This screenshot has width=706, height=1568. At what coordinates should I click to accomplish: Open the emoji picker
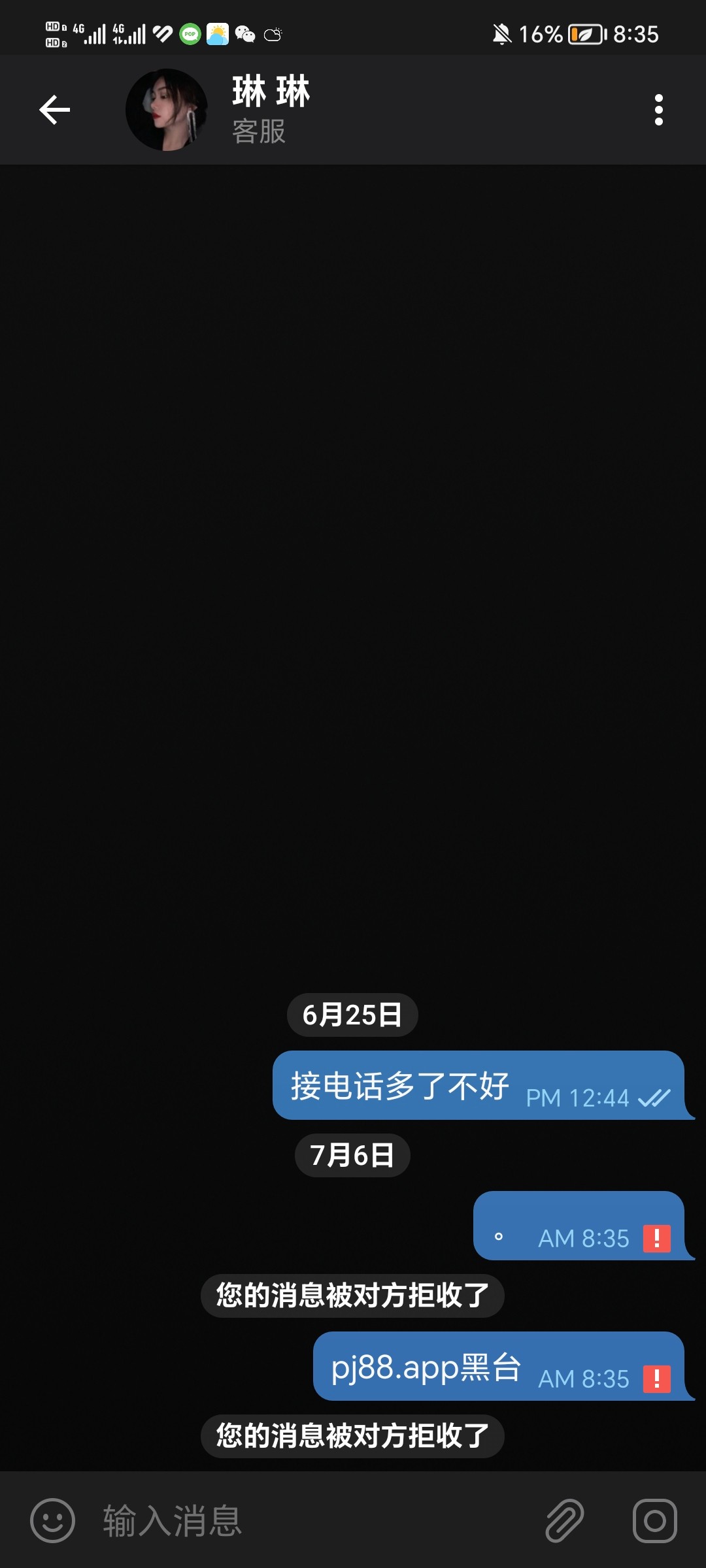pos(52,1520)
